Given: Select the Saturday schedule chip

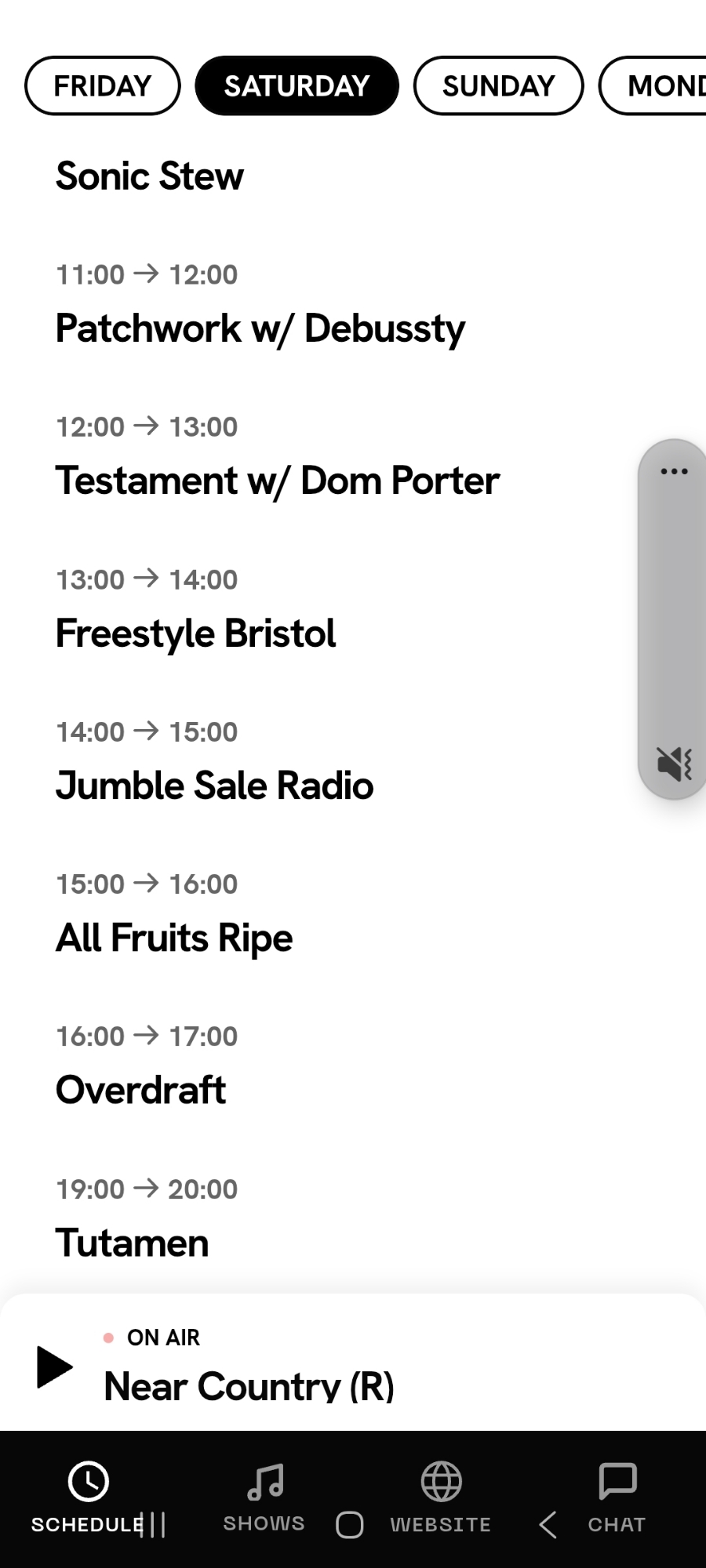Looking at the screenshot, I should click(x=297, y=85).
